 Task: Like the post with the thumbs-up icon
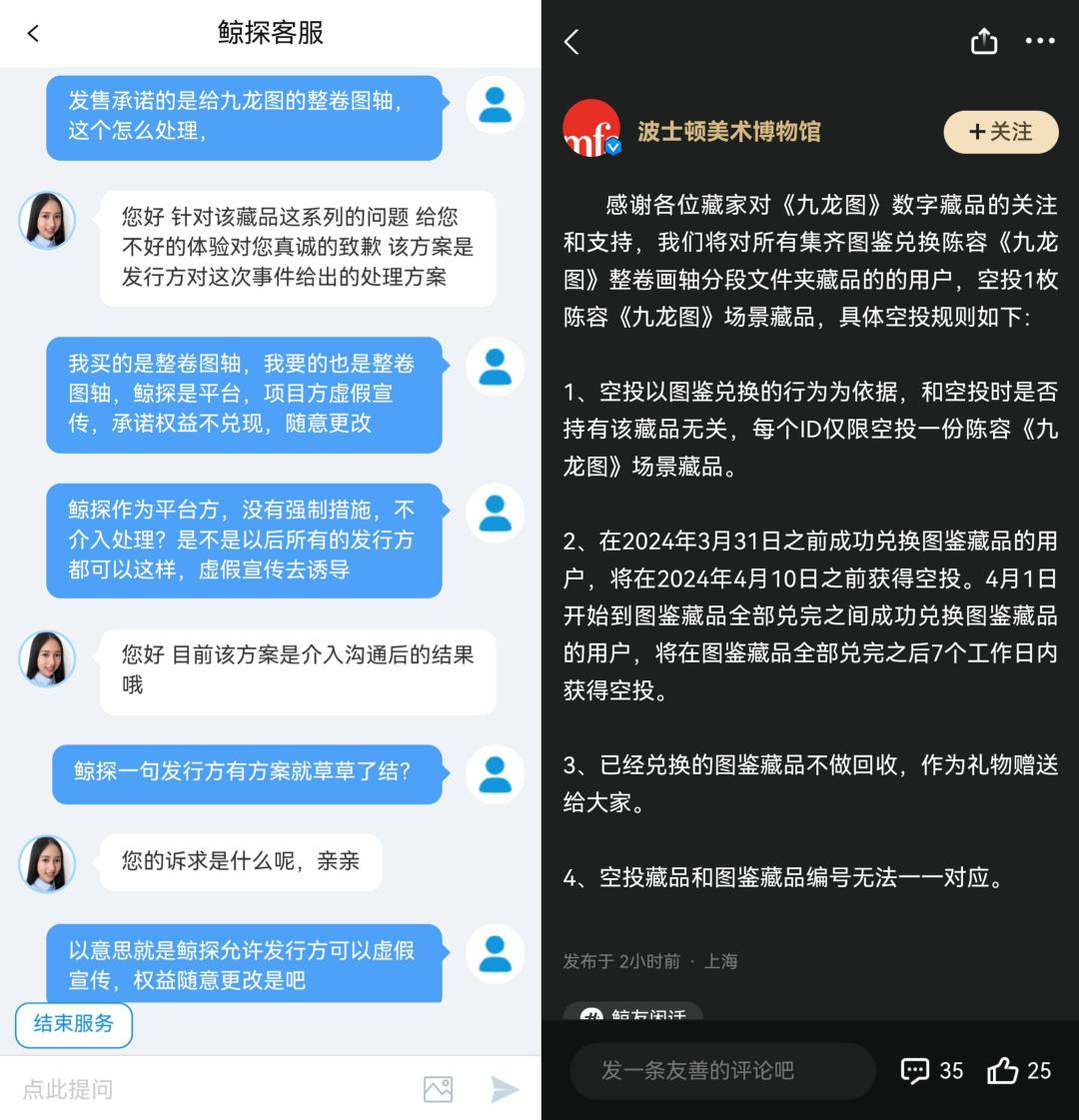point(1019,1070)
